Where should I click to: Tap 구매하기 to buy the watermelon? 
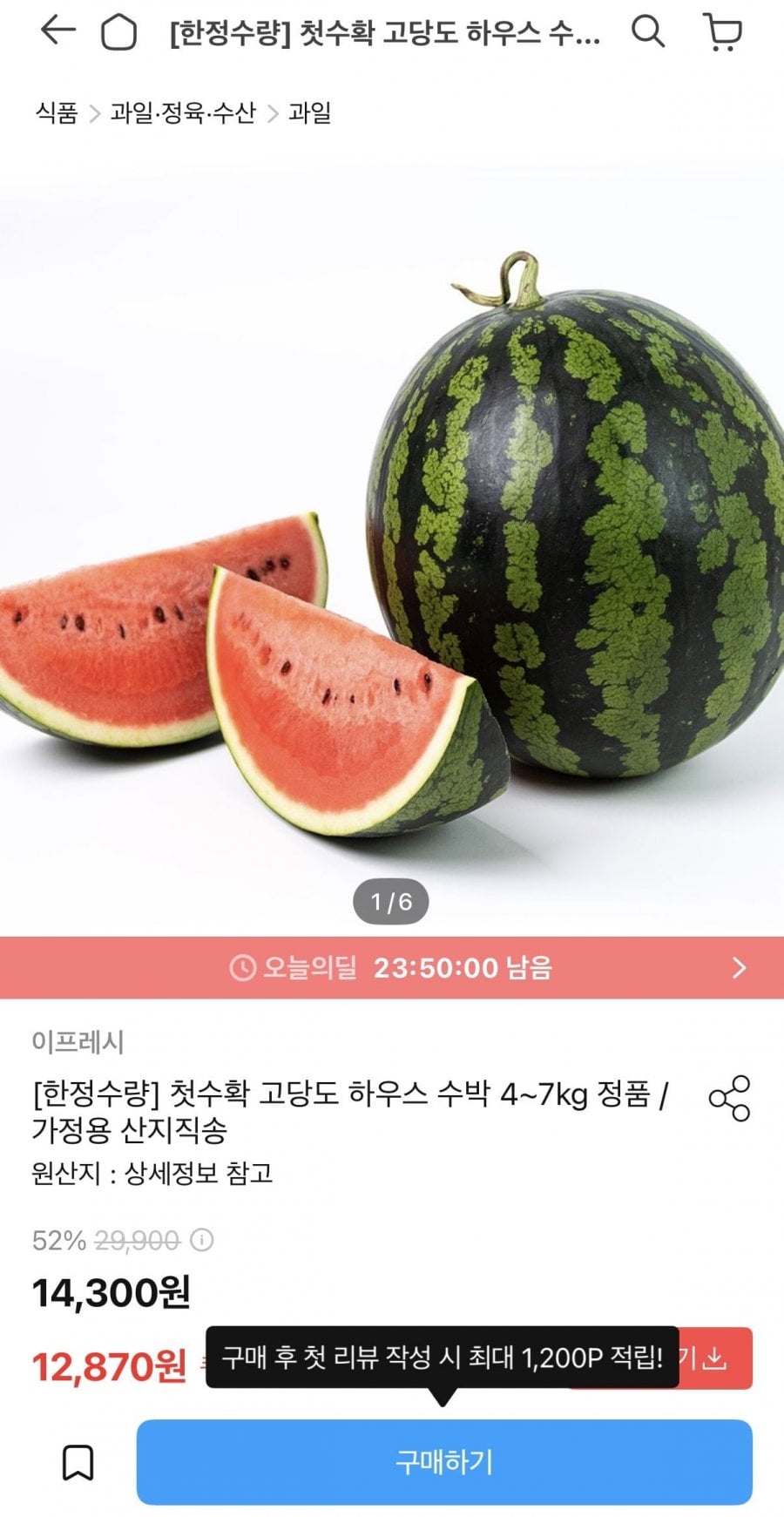coord(444,1461)
